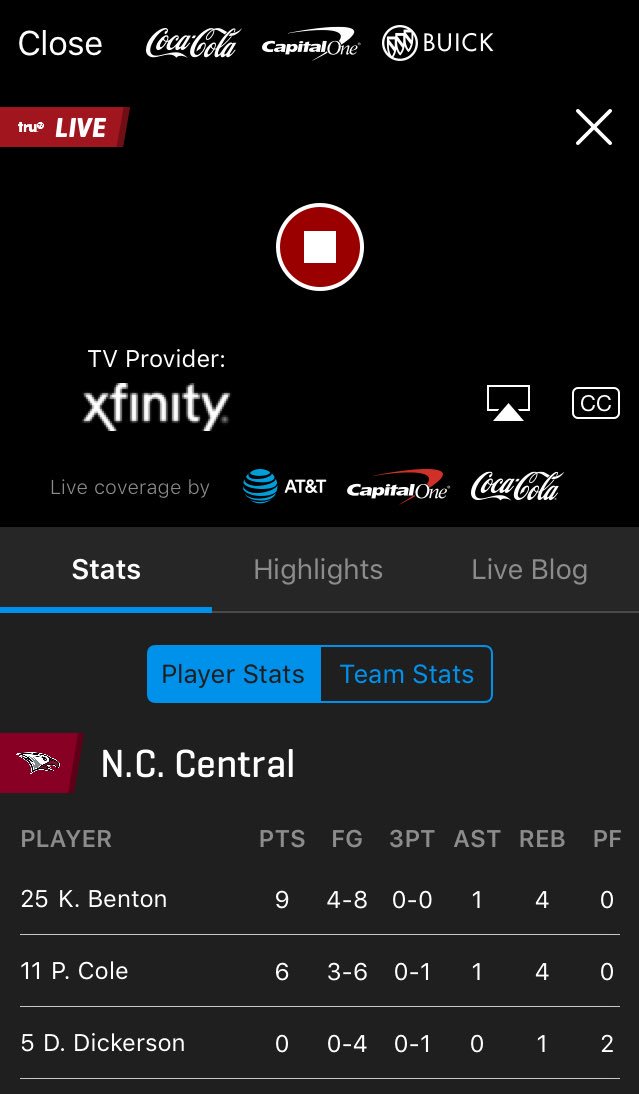This screenshot has width=639, height=1094.
Task: Toggle closed captions
Action: tap(596, 403)
